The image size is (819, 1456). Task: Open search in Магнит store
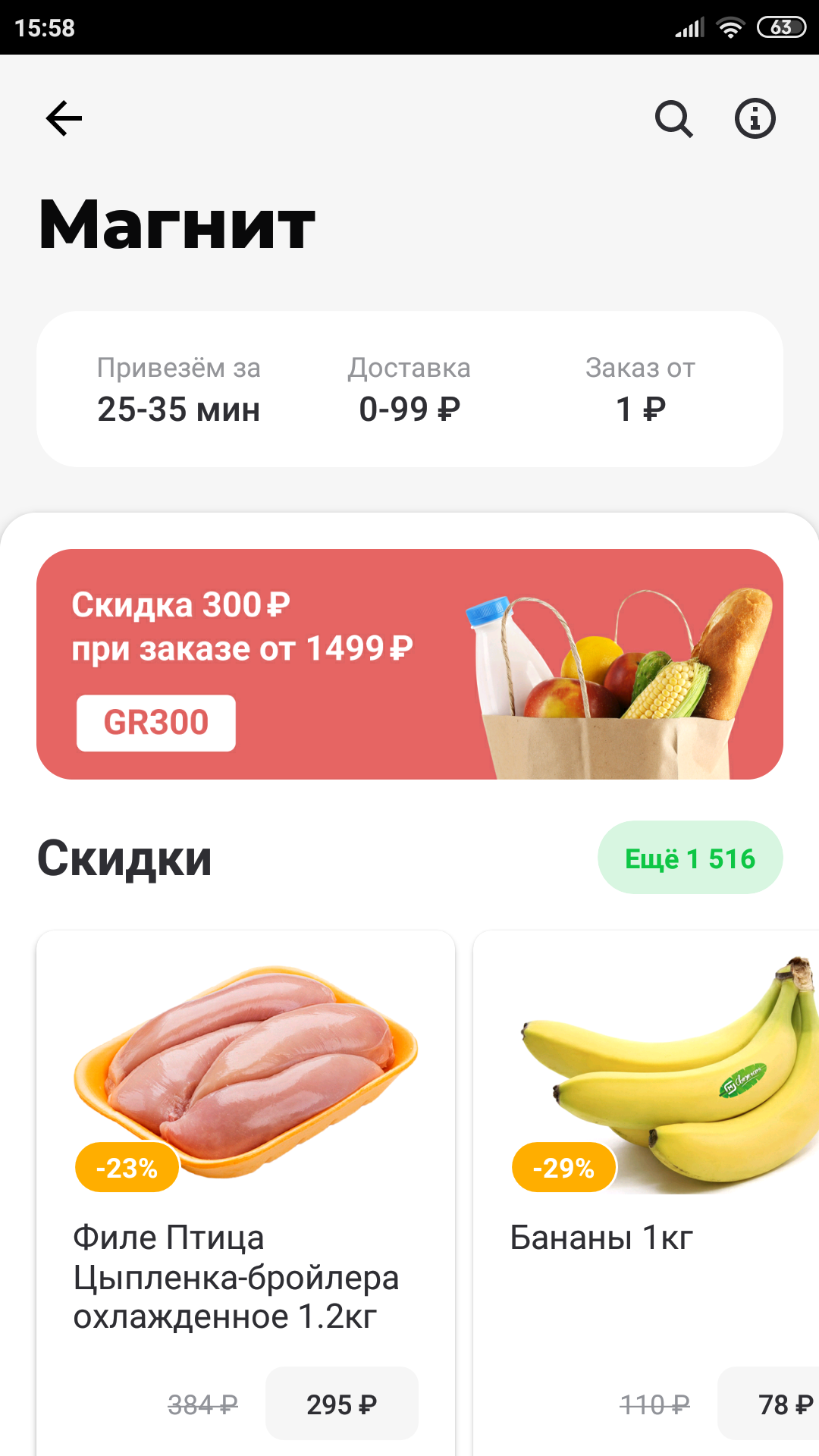click(674, 119)
